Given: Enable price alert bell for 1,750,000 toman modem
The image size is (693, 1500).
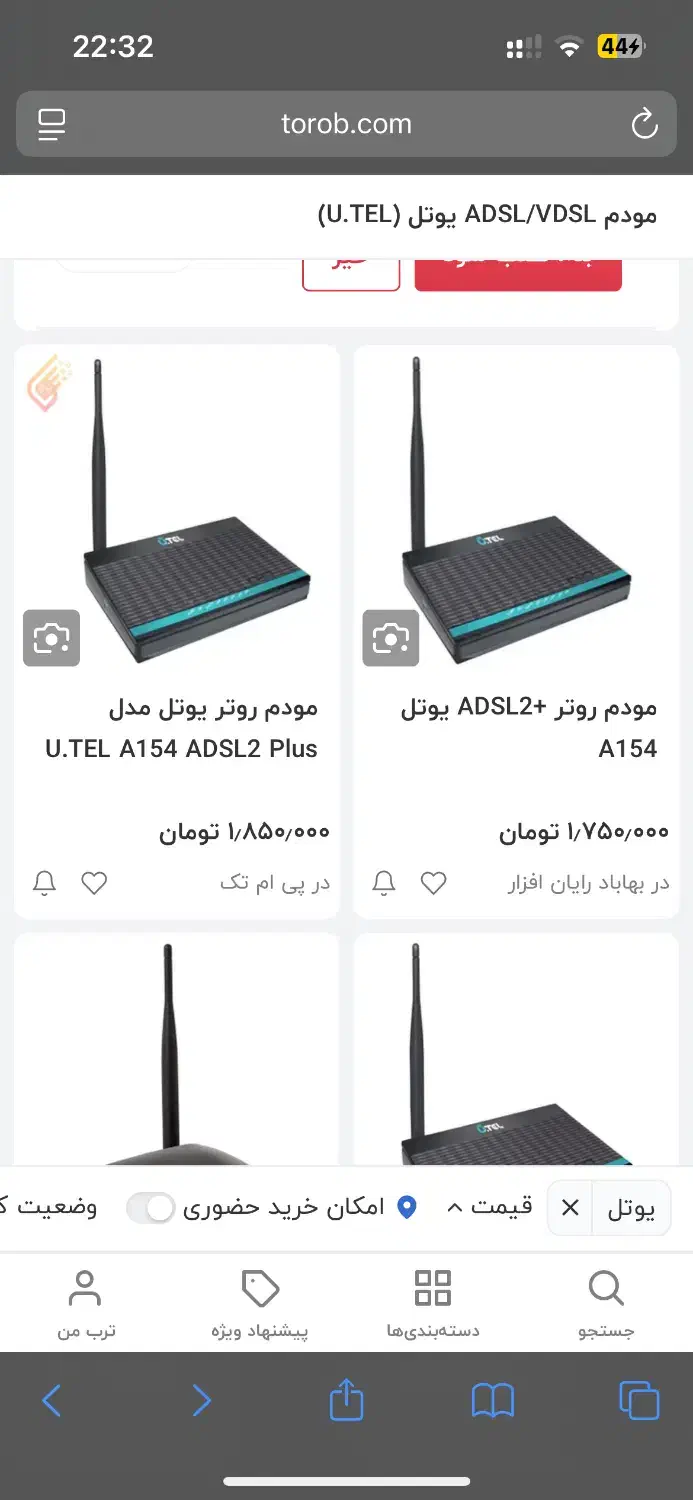Looking at the screenshot, I should tap(384, 883).
